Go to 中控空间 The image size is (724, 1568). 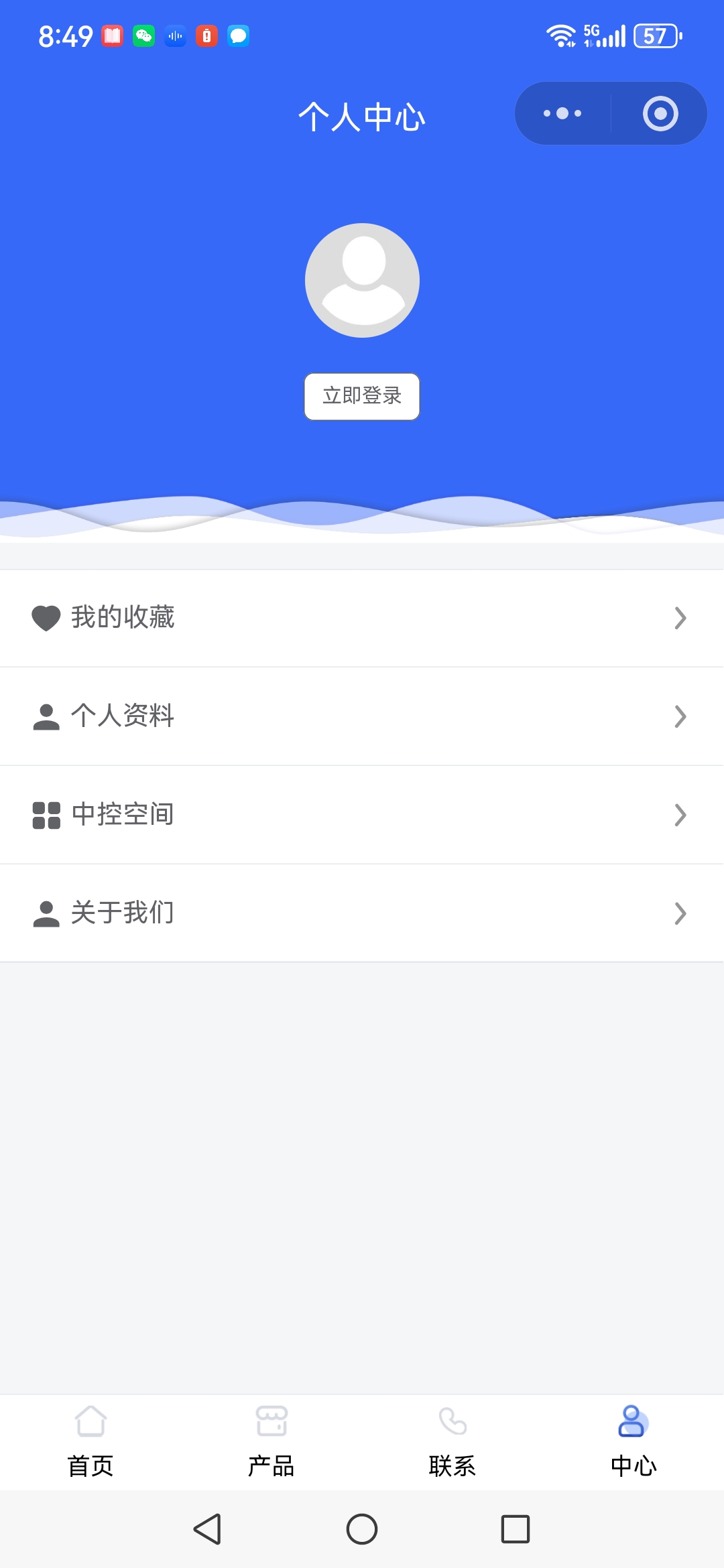[362, 815]
